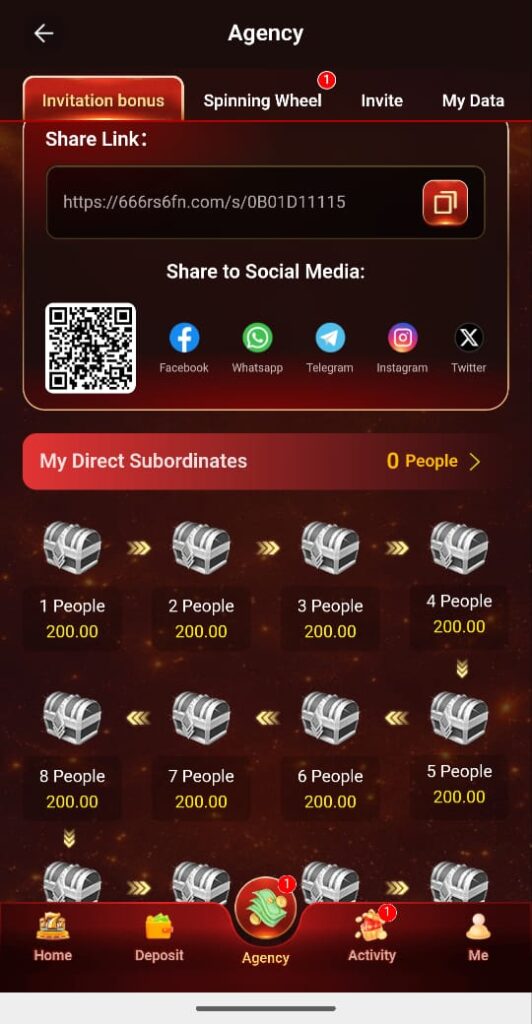Open My Direct Subordinates list
This screenshot has width=532, height=1024.
tap(265, 461)
